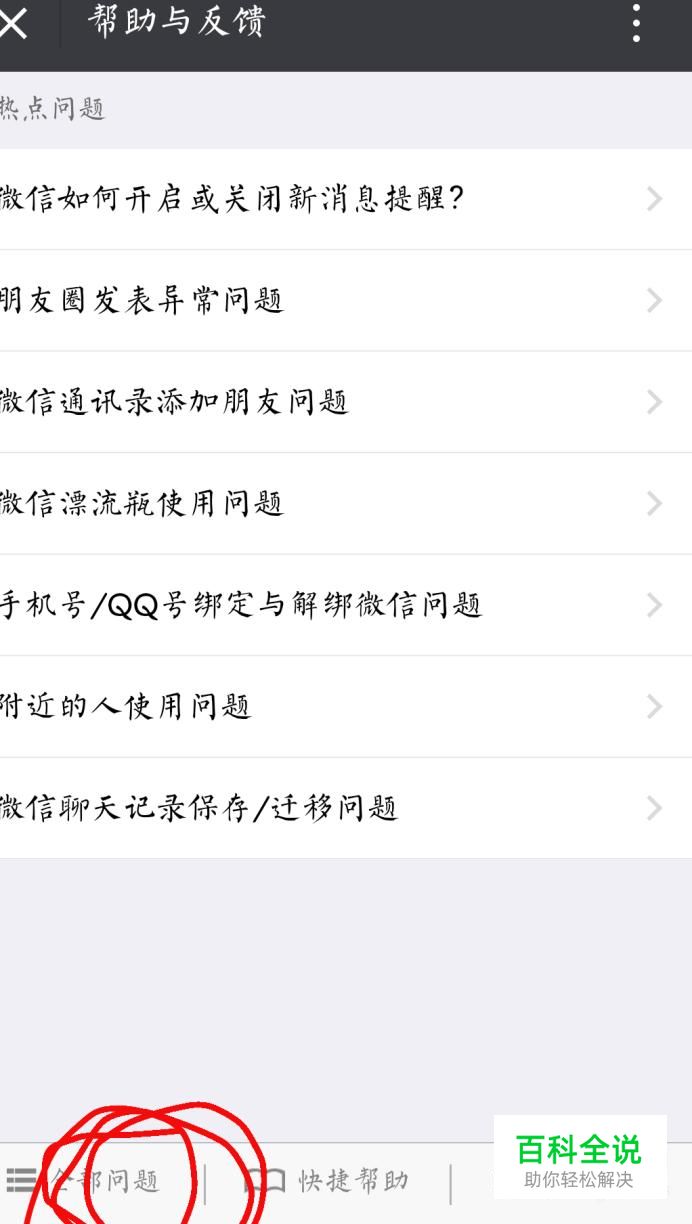Open the three-dot overflow menu
This screenshot has height=1224, width=692.
point(636,23)
